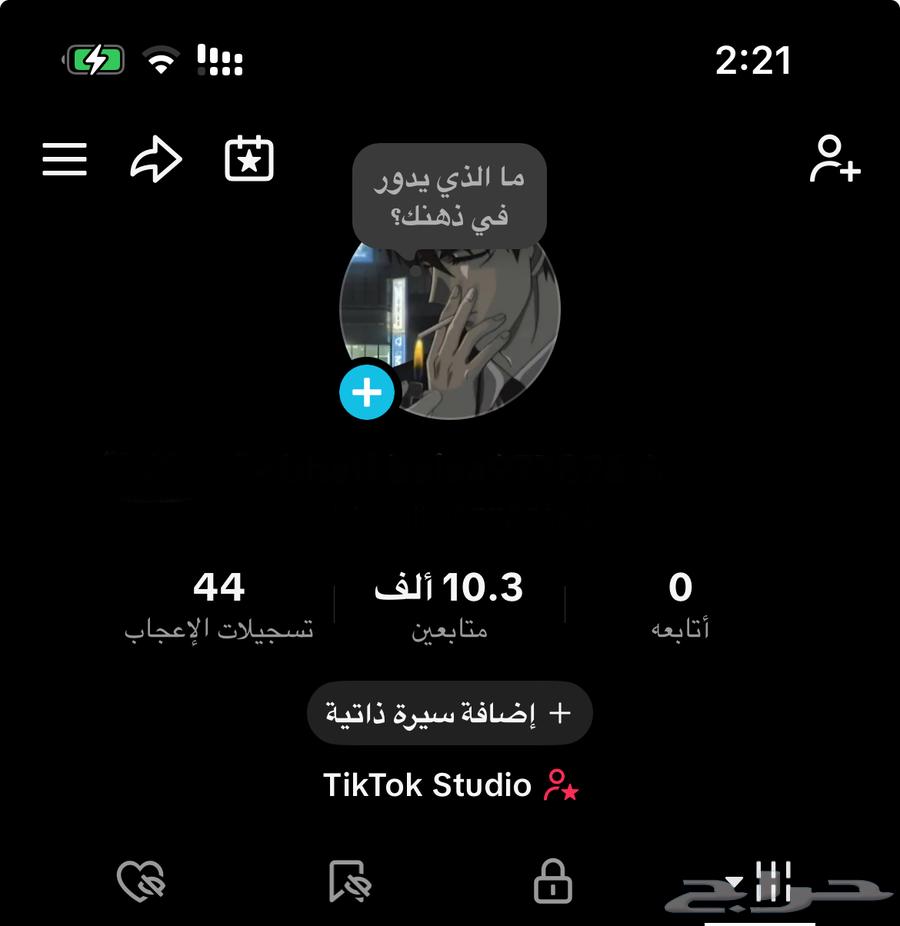The image size is (900, 926).
Task: Tap the إضافة سيرة ذاتية add bio button
Action: (x=450, y=713)
